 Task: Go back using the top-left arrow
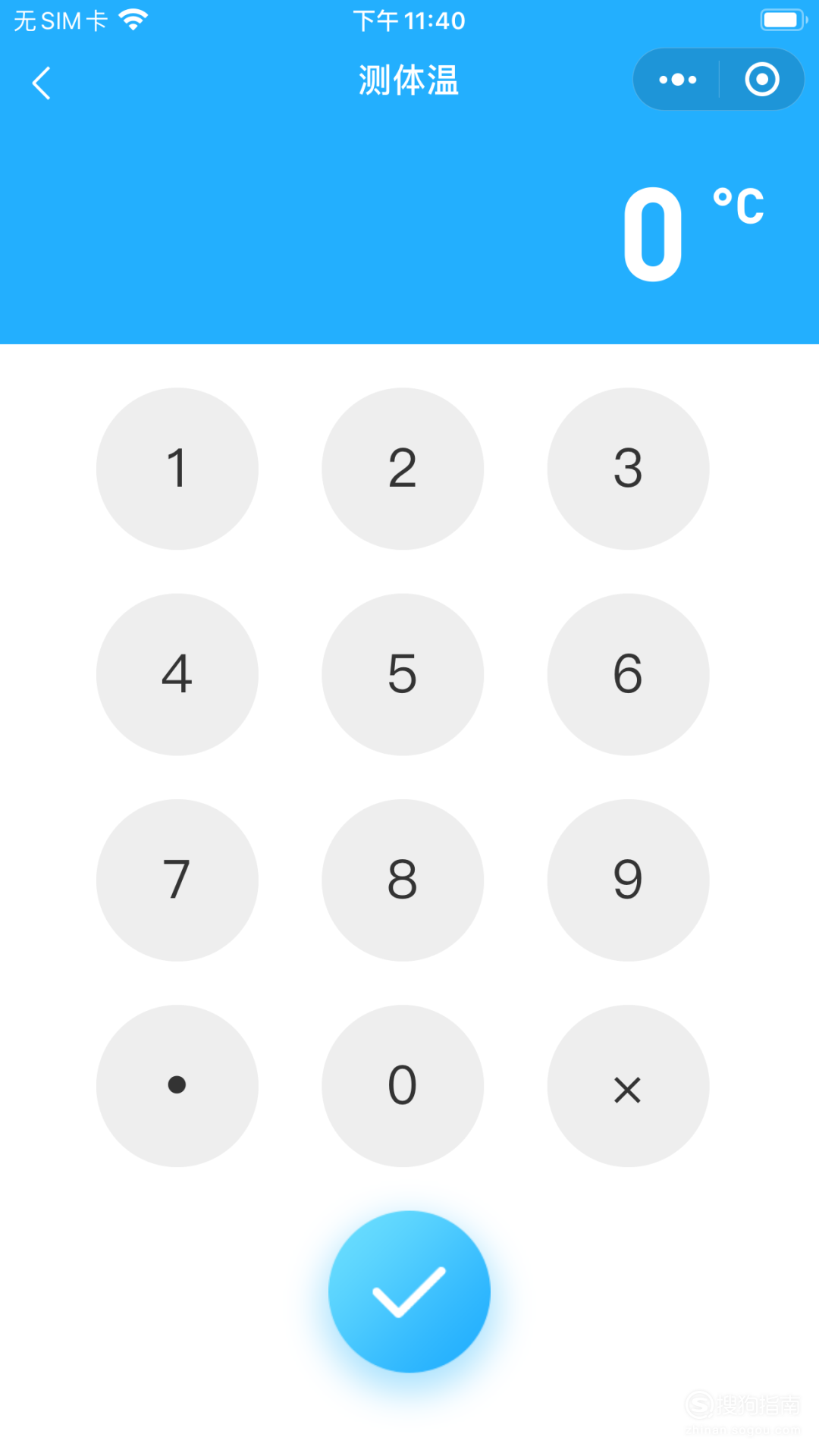[x=42, y=83]
